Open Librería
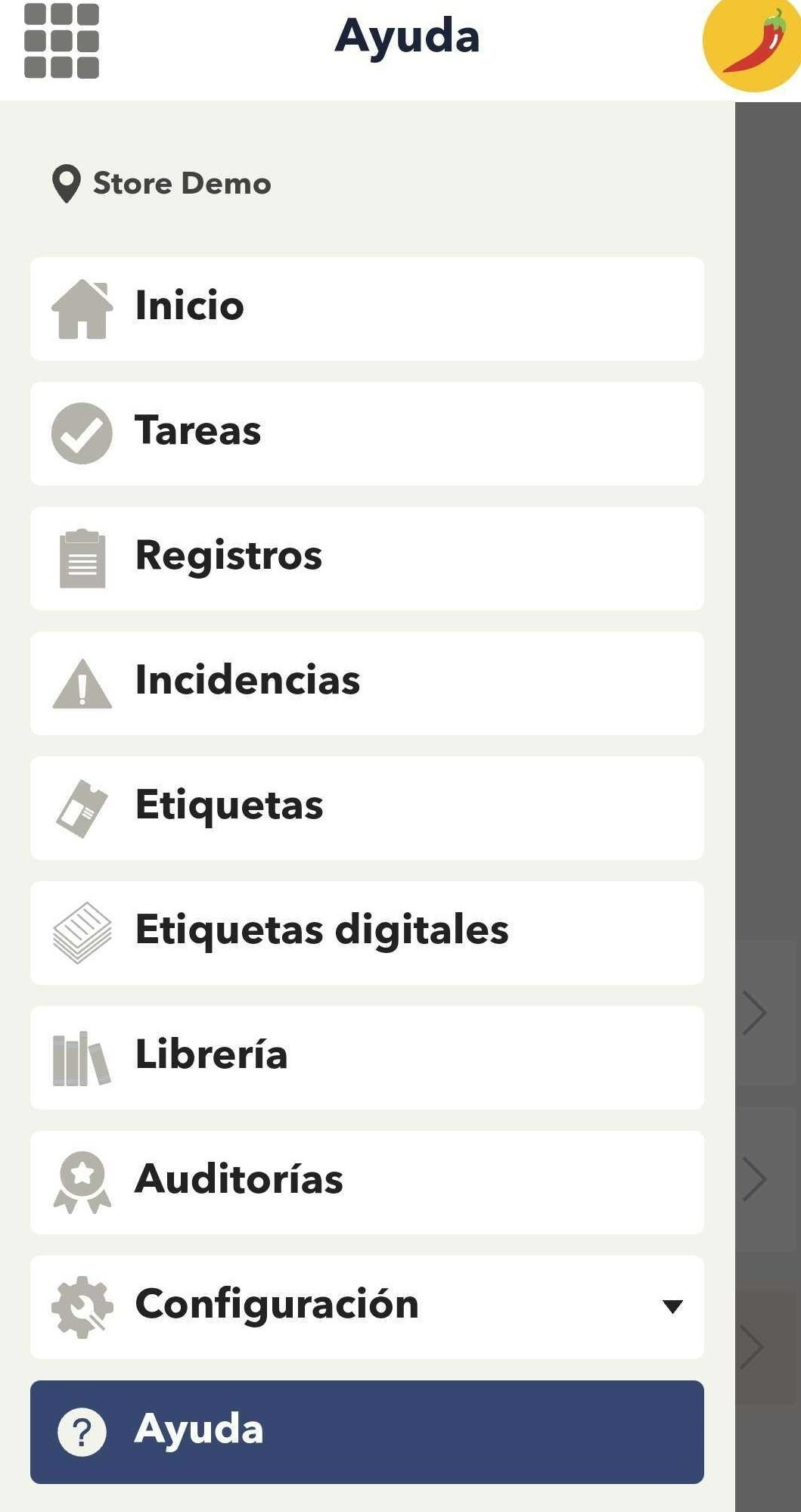Viewport: 801px width, 1512px height. click(367, 1057)
